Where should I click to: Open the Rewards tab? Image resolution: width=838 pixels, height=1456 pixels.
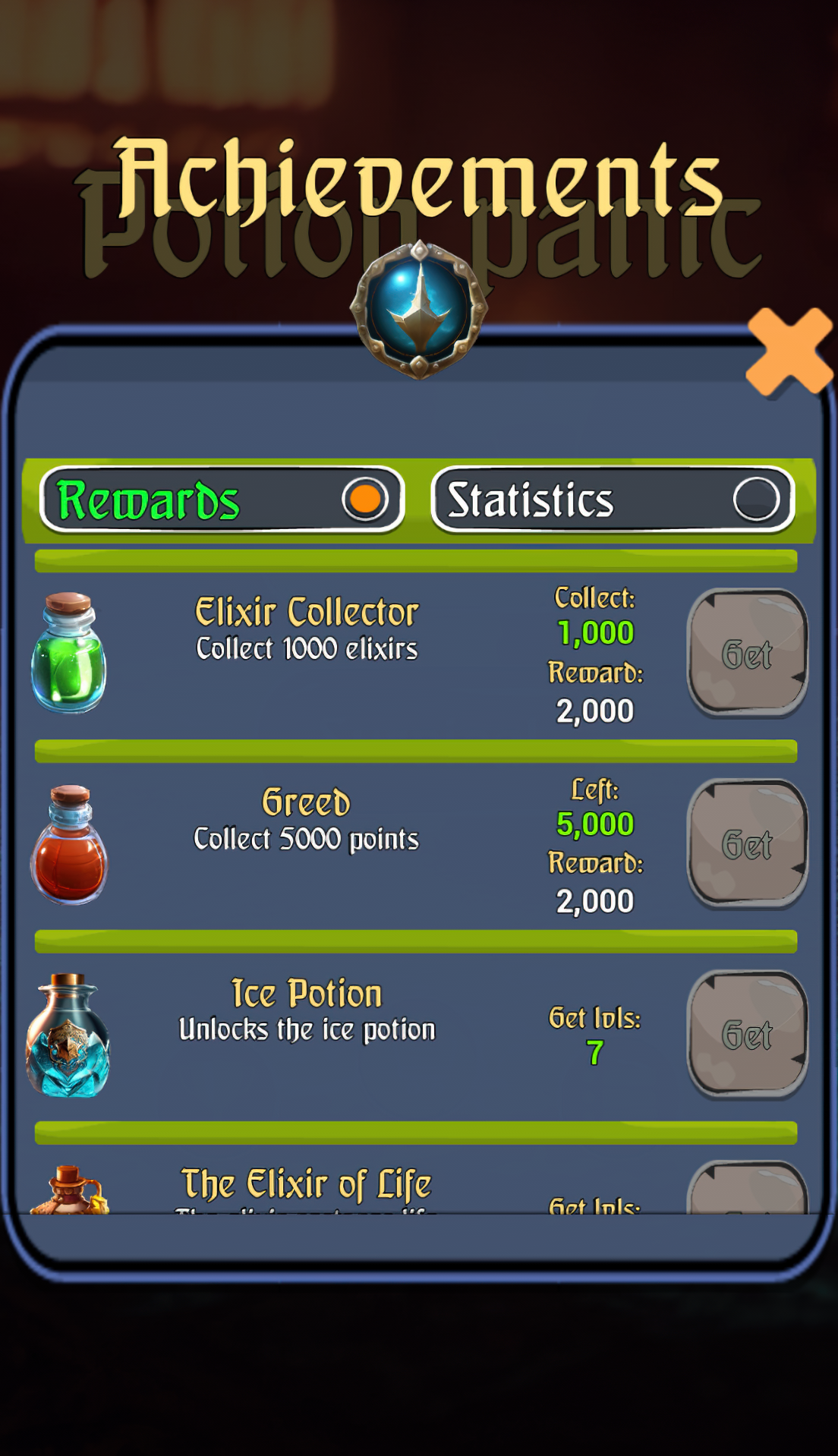[152, 500]
